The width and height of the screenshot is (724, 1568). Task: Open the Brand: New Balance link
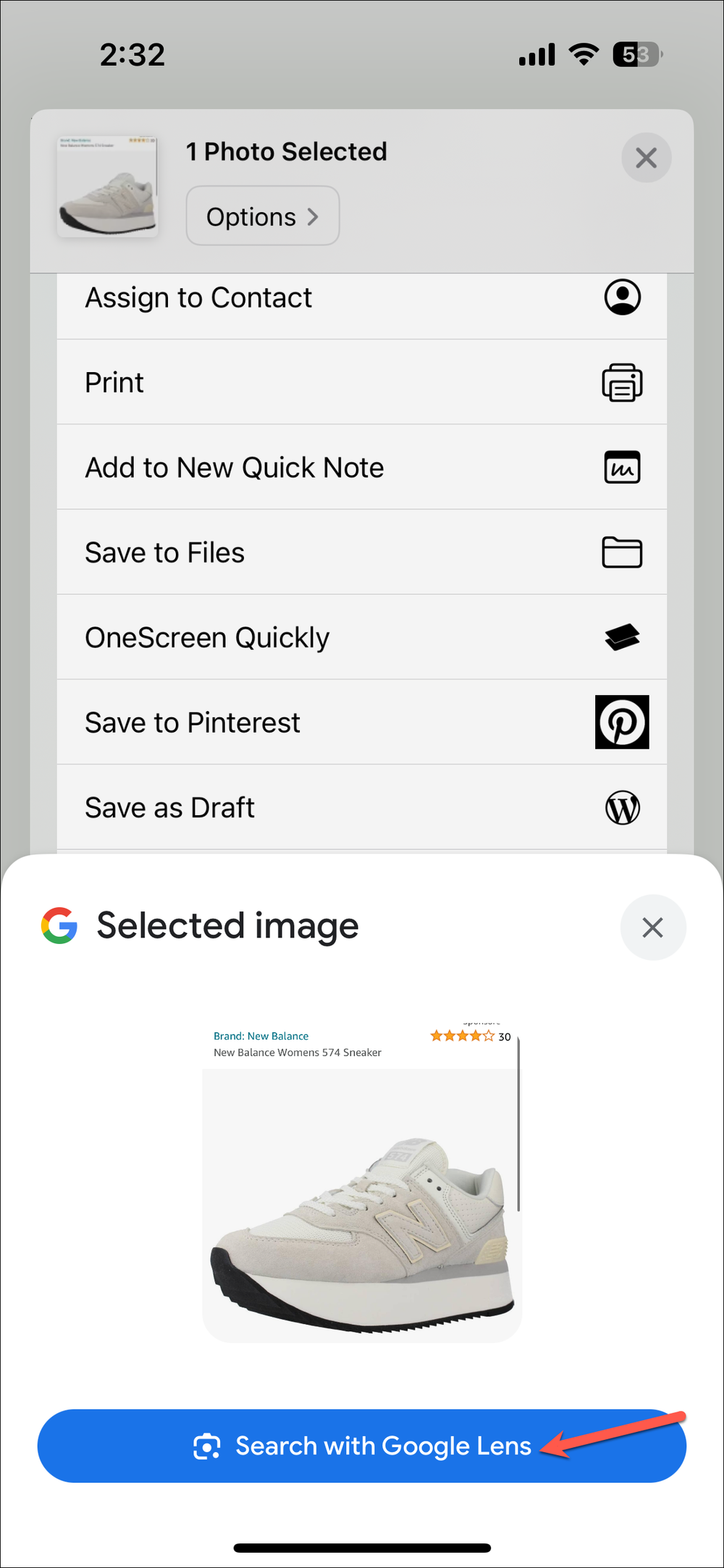click(261, 1035)
